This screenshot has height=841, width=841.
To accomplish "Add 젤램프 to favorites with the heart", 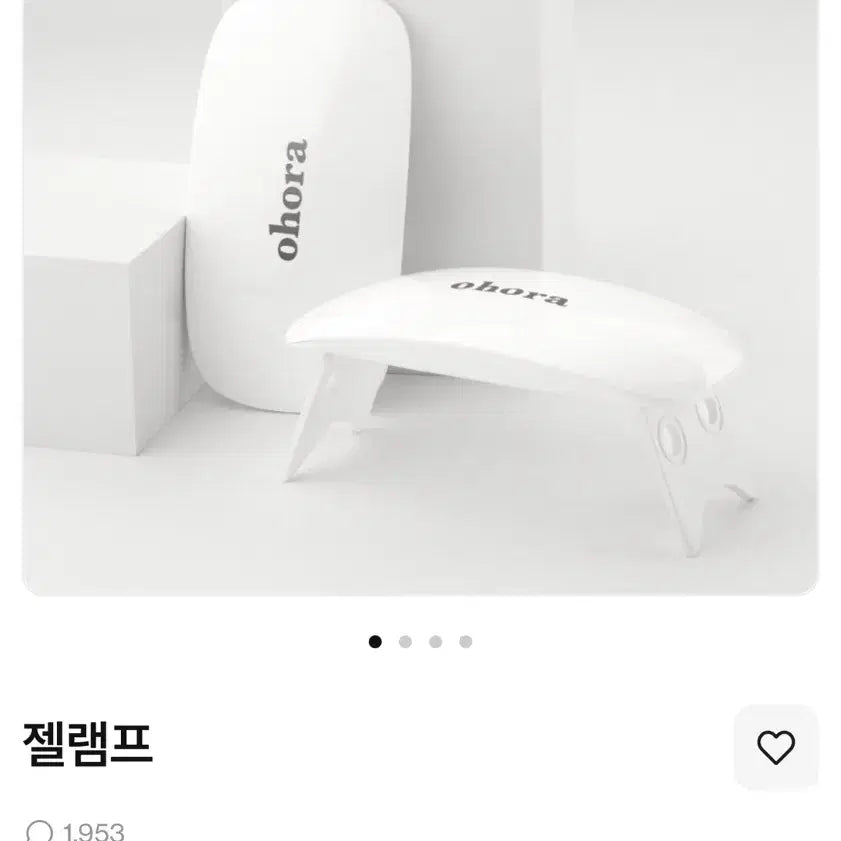I will [x=775, y=747].
